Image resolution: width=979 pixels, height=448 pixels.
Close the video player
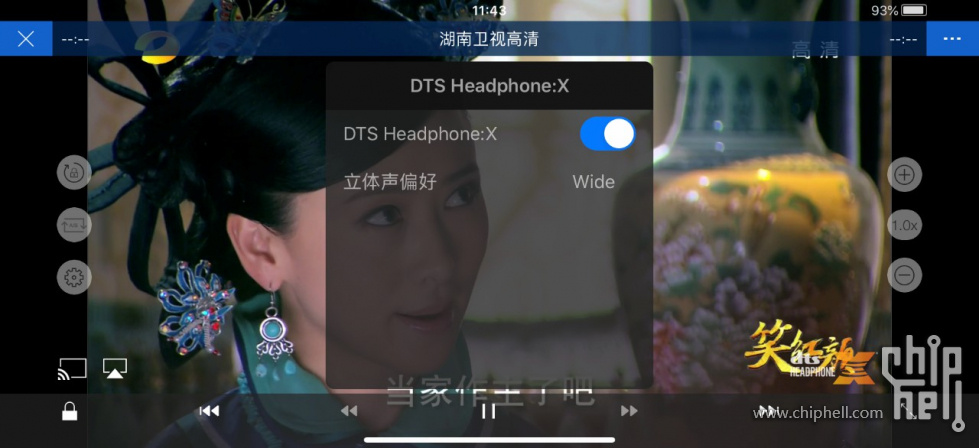(26, 39)
